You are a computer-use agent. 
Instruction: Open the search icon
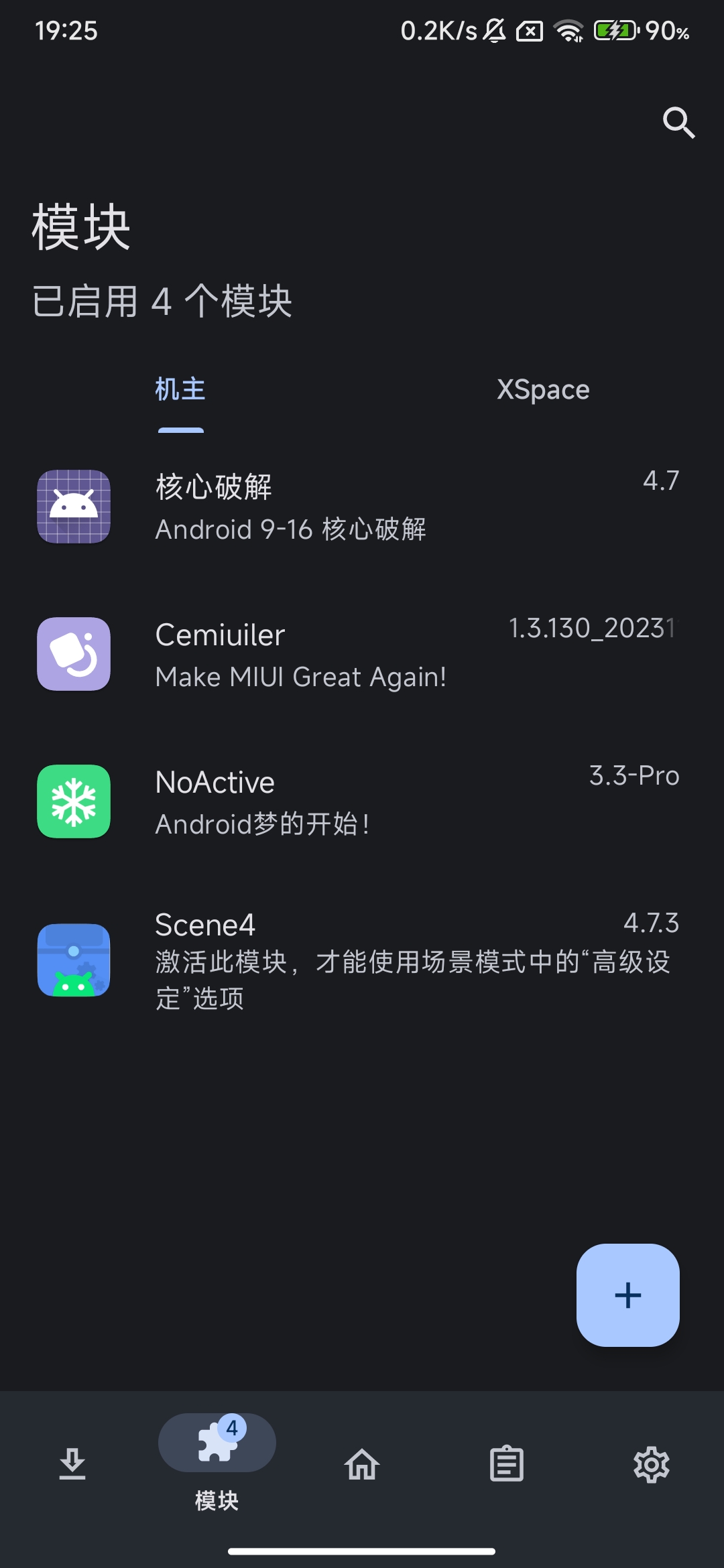click(680, 123)
